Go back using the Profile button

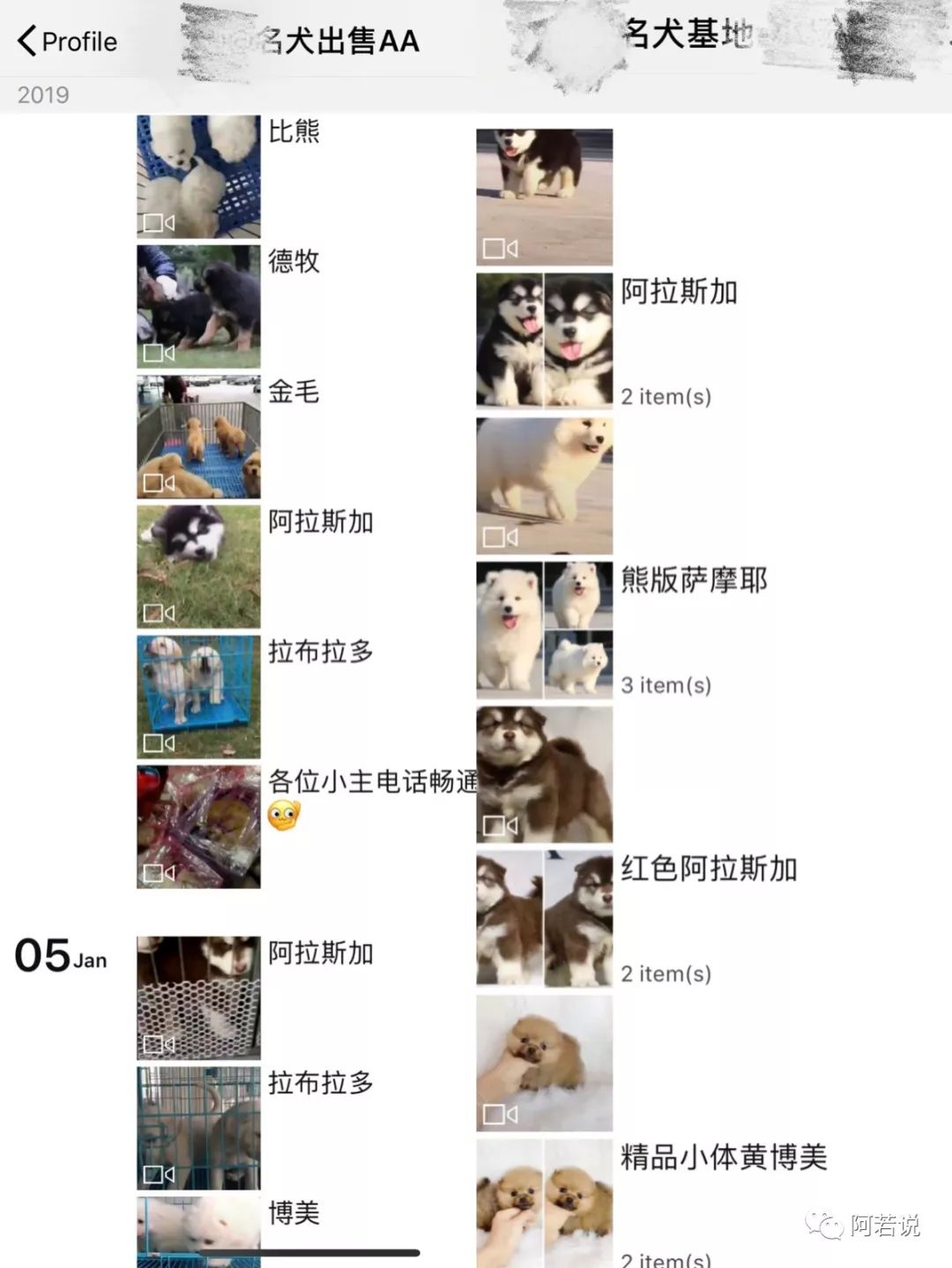(x=65, y=41)
